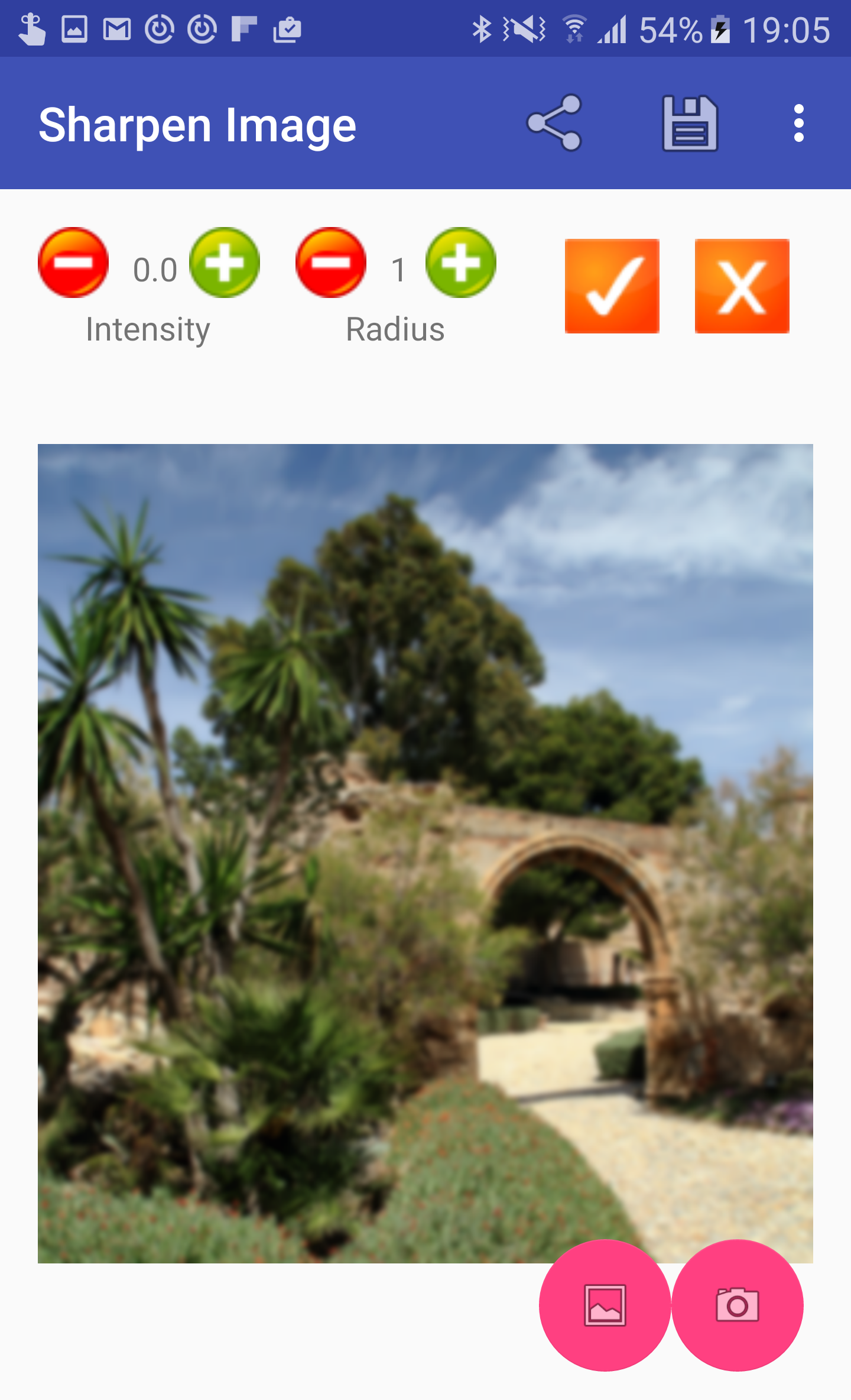The width and height of the screenshot is (851, 1400).
Task: Increase the Intensity value
Action: tap(225, 262)
